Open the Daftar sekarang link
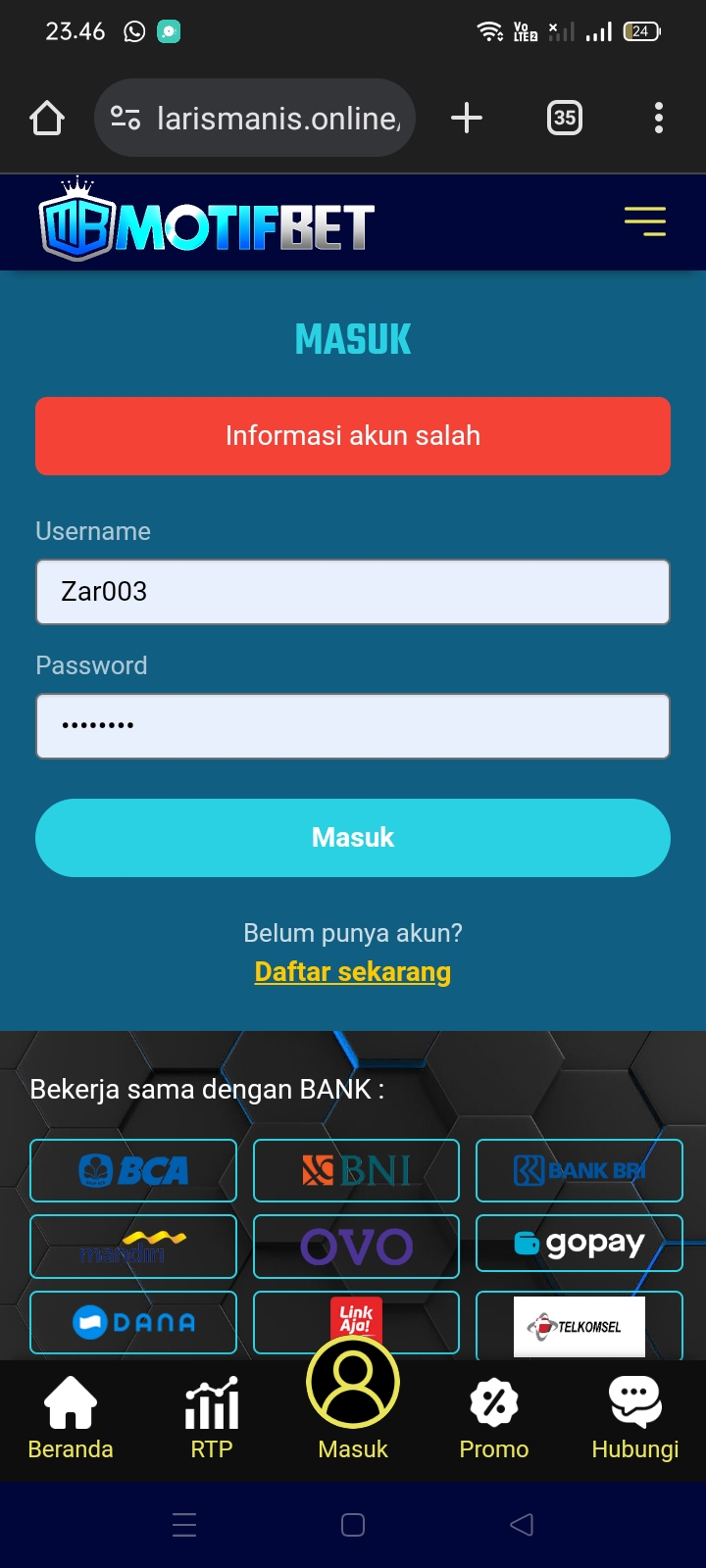The width and height of the screenshot is (706, 1568). [x=353, y=972]
